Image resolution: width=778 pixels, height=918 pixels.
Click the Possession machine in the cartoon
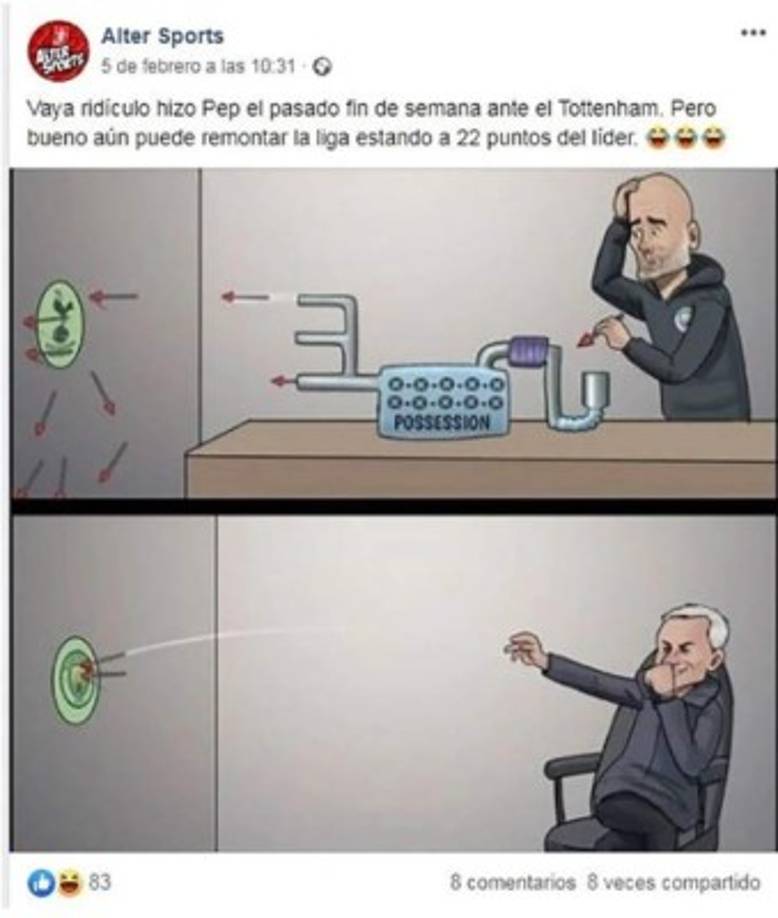point(440,400)
